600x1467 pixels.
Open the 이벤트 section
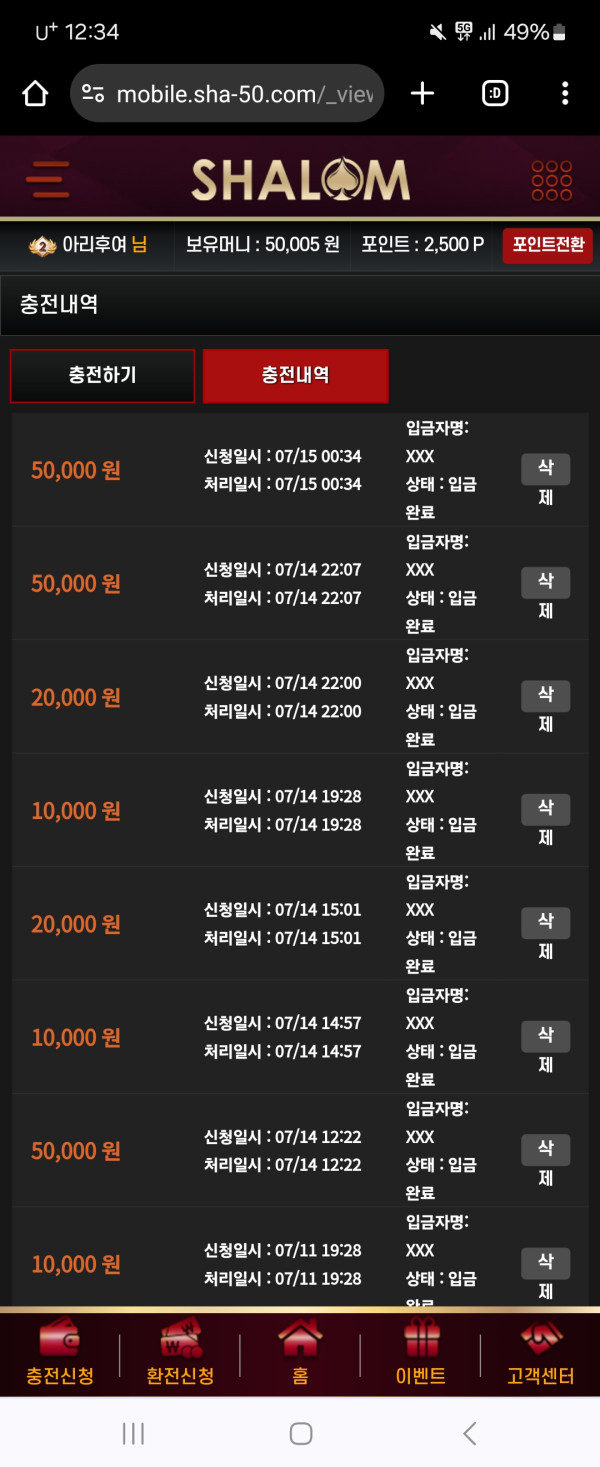(420, 1354)
